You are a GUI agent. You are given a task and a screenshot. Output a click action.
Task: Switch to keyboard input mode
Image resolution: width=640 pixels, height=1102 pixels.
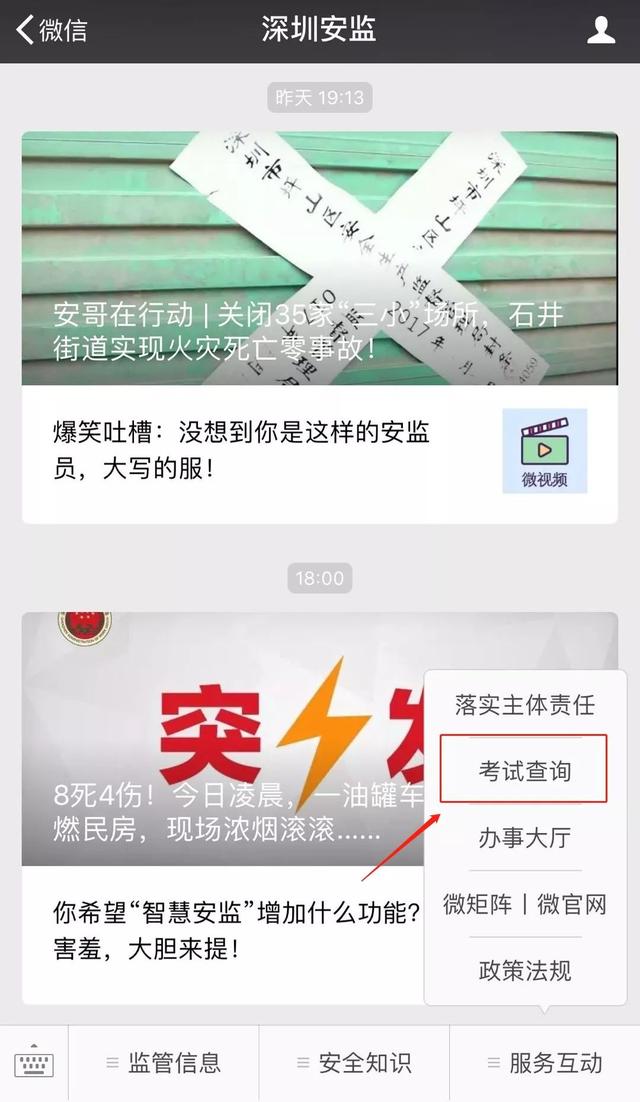click(x=34, y=1063)
